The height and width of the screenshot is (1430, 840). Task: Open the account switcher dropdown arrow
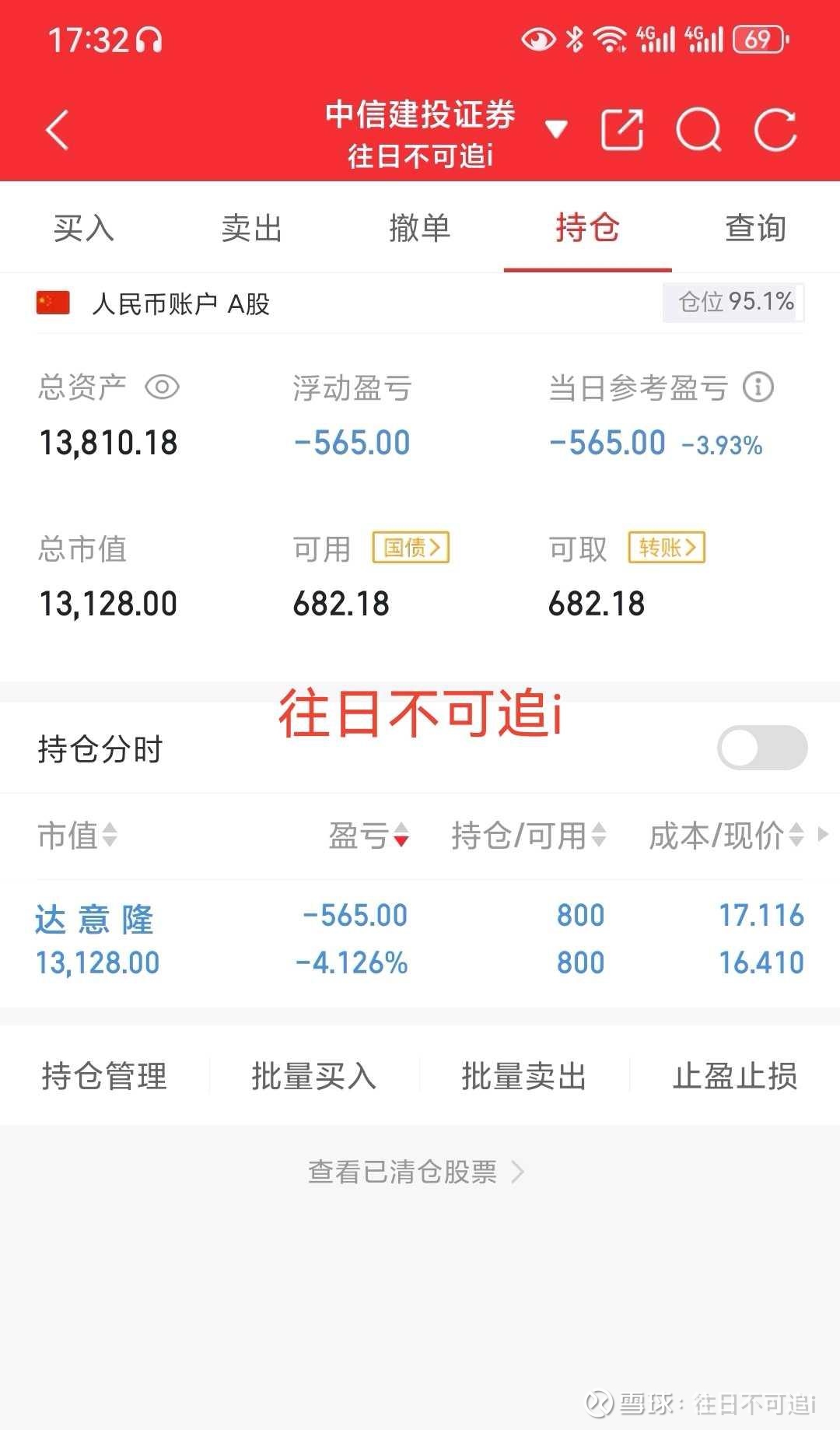point(556,129)
